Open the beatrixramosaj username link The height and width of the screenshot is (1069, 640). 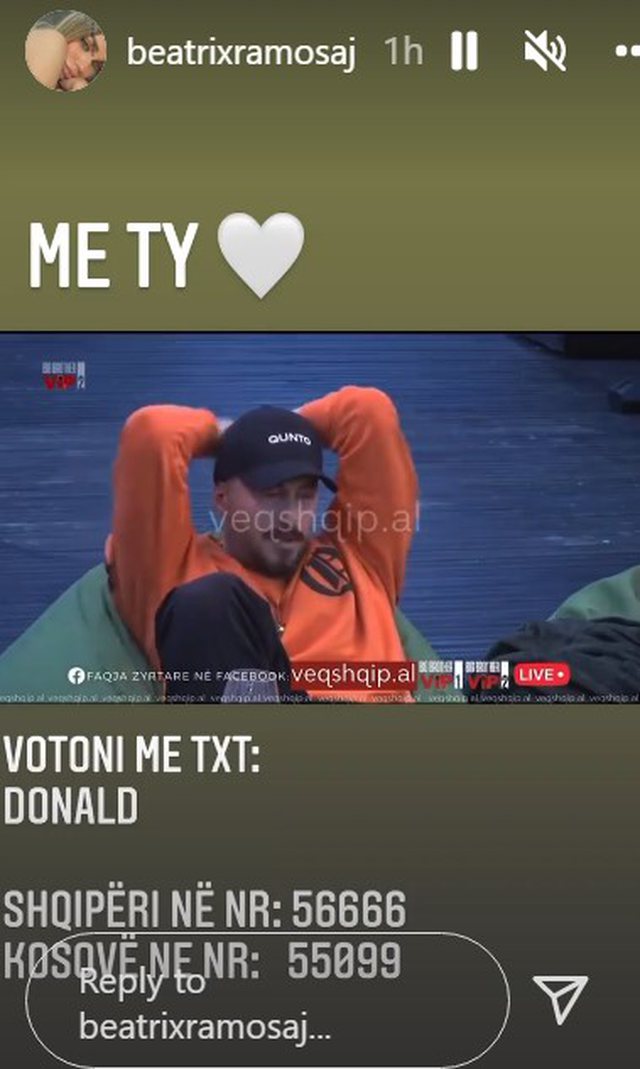[x=241, y=52]
